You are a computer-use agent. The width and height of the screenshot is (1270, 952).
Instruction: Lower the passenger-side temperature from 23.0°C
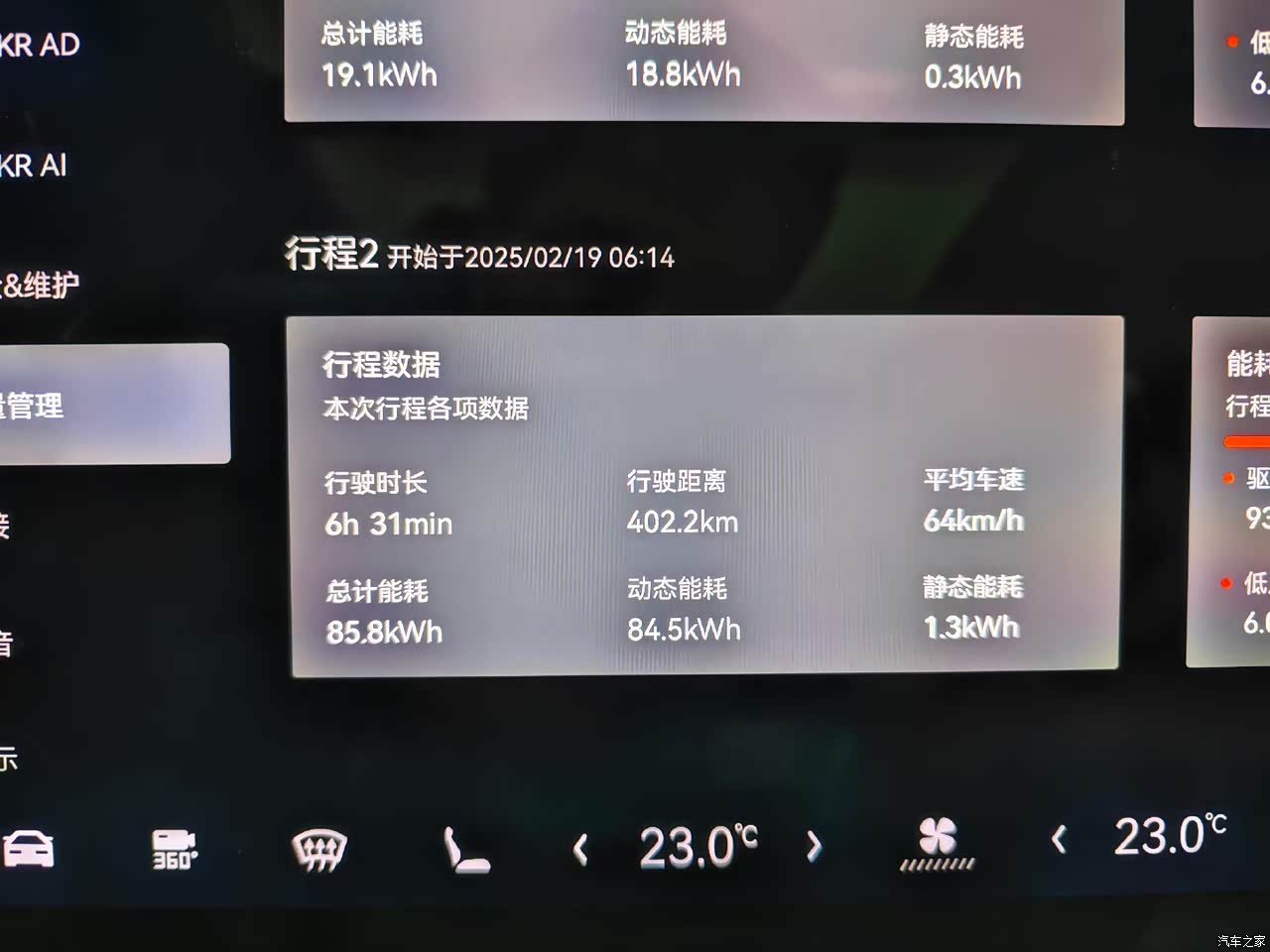pyautogui.click(x=1060, y=840)
